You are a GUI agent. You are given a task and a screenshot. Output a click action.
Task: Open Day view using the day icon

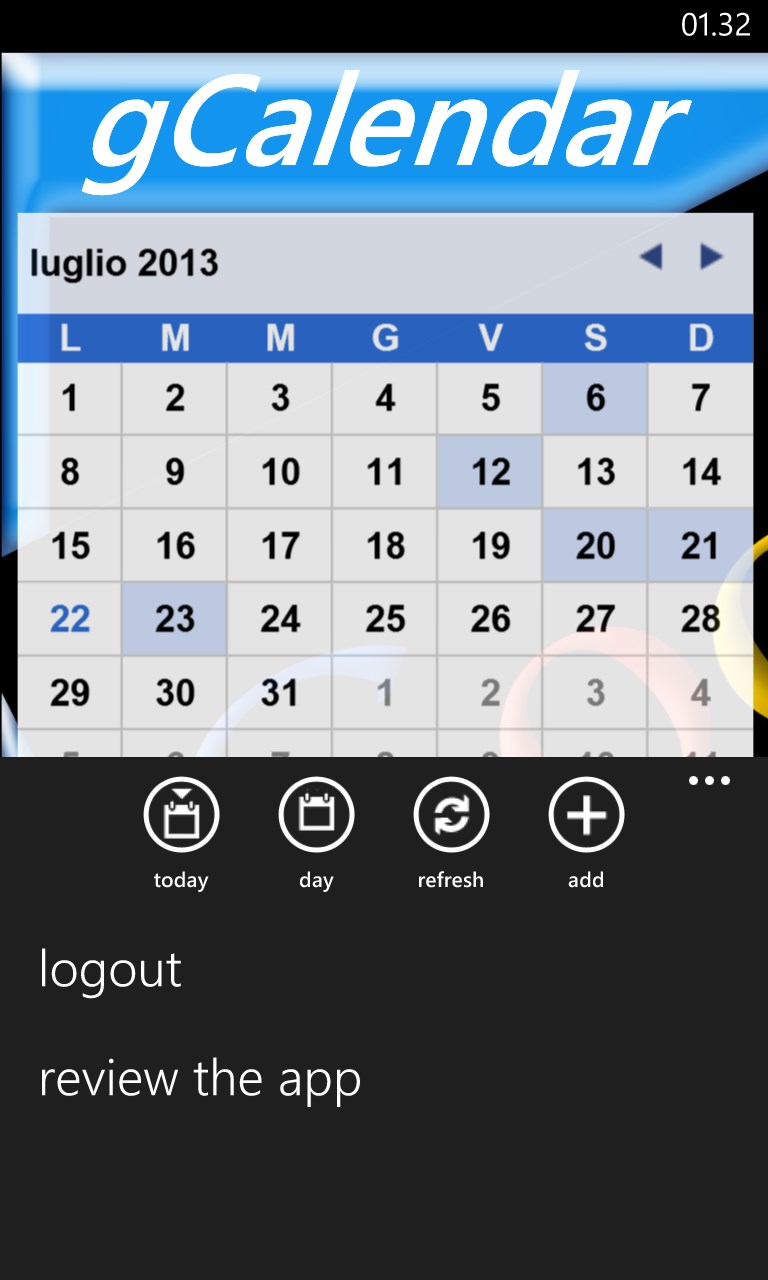tap(316, 814)
